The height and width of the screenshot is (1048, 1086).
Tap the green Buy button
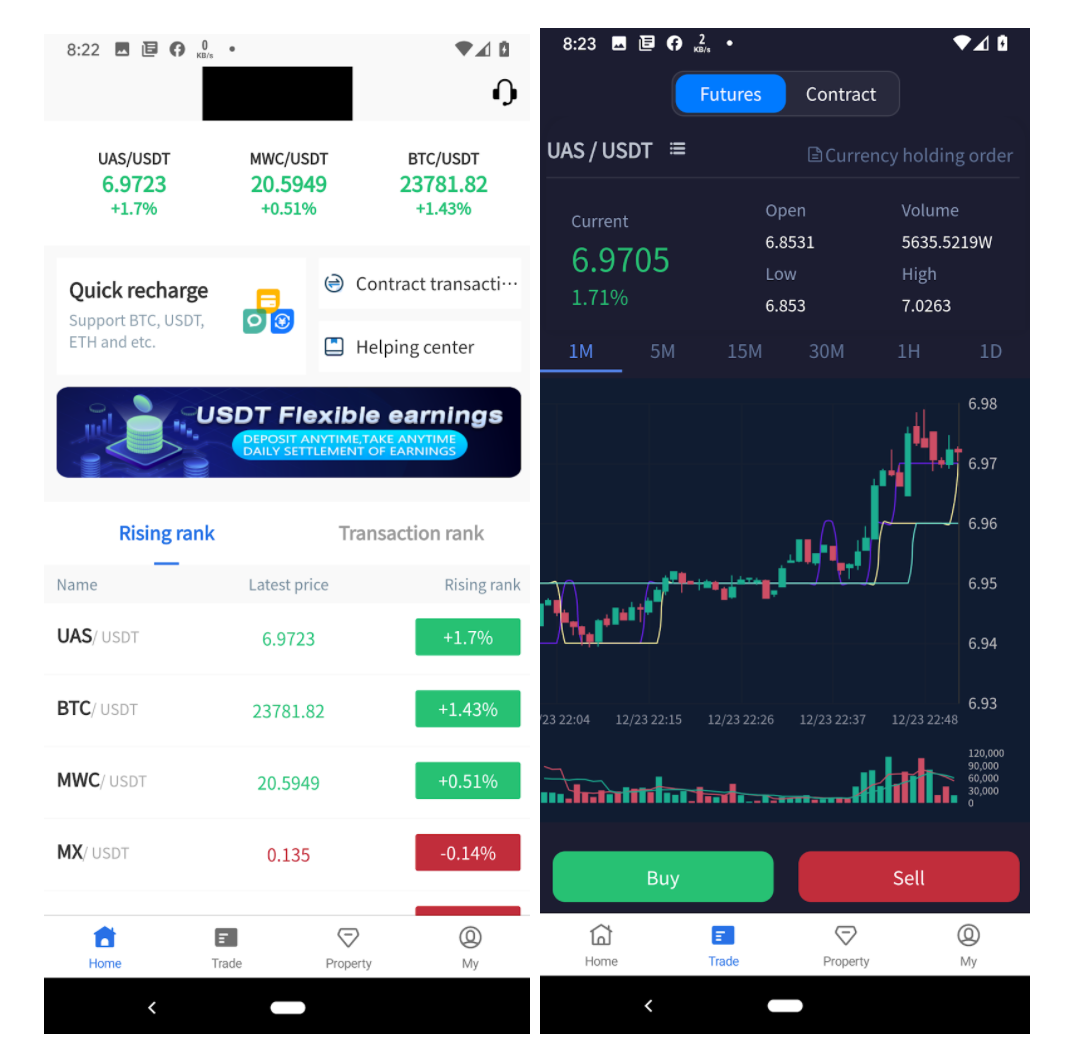click(662, 877)
